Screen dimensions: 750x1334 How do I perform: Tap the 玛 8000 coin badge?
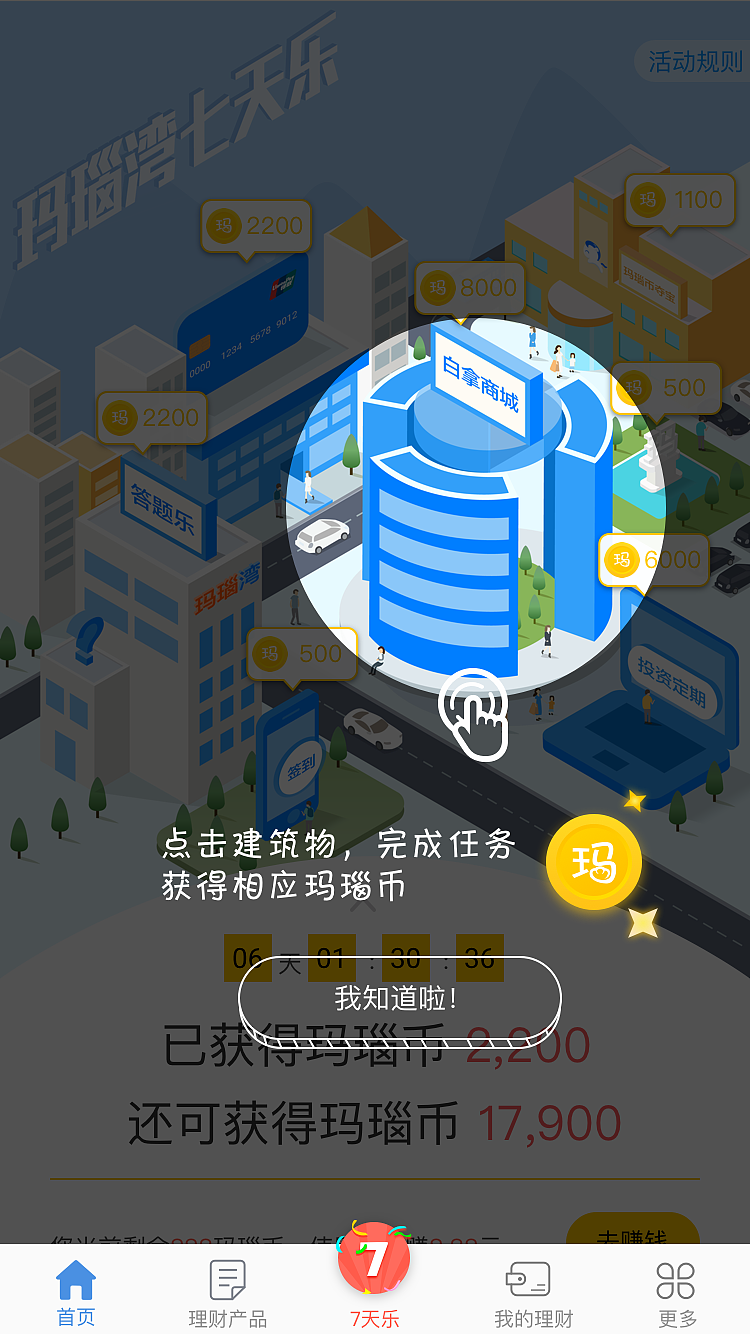pos(470,288)
